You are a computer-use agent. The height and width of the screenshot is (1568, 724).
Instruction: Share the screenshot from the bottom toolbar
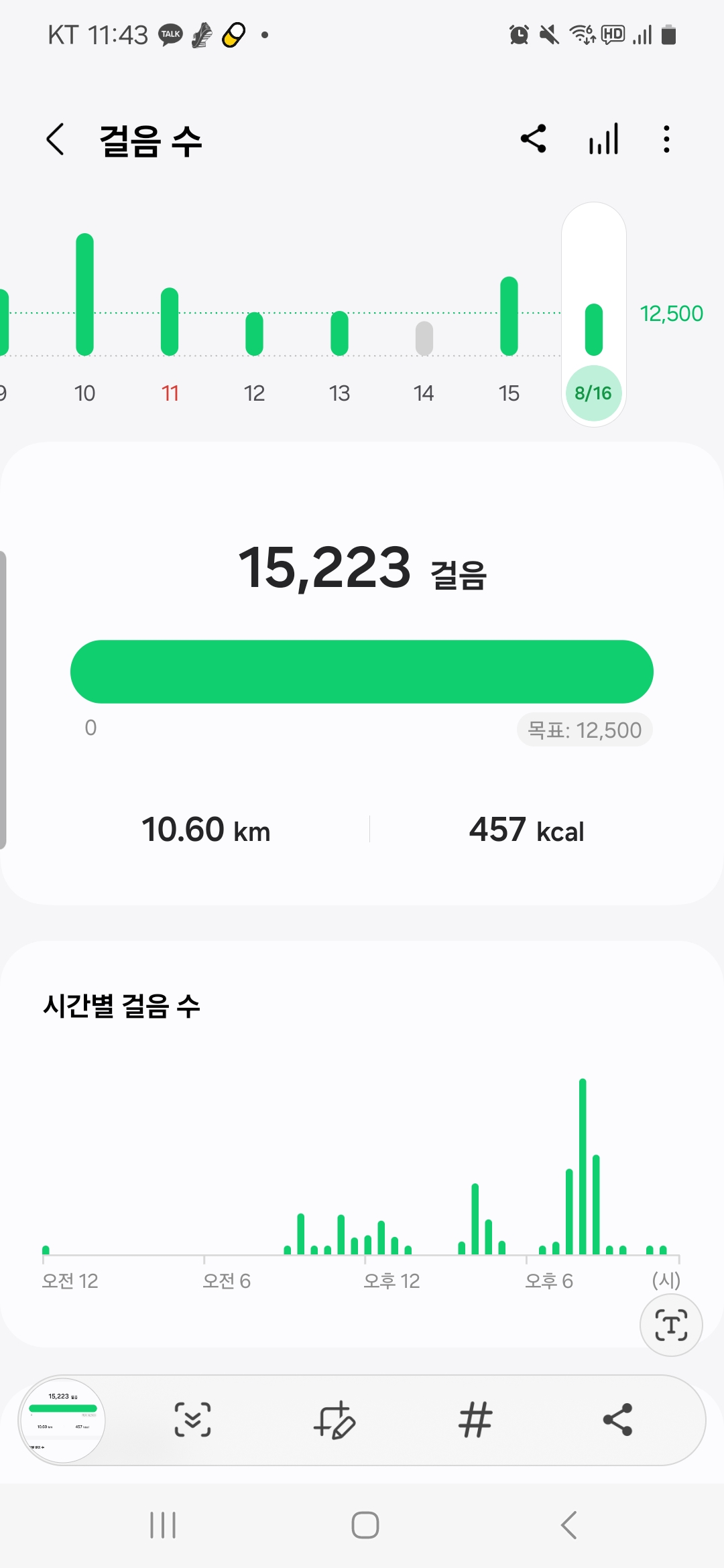pyautogui.click(x=617, y=1420)
